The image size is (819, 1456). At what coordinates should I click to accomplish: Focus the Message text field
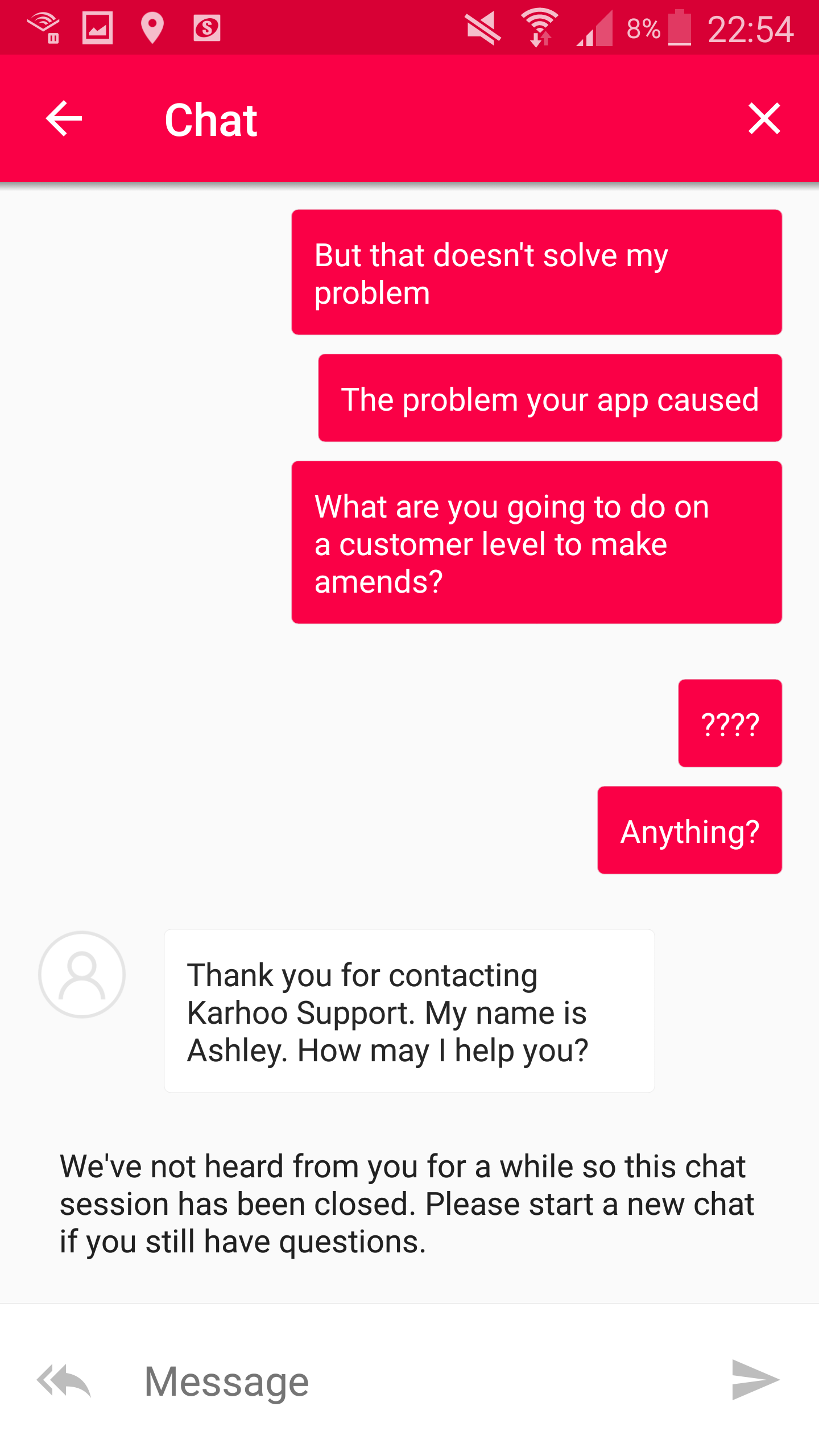[421, 1381]
